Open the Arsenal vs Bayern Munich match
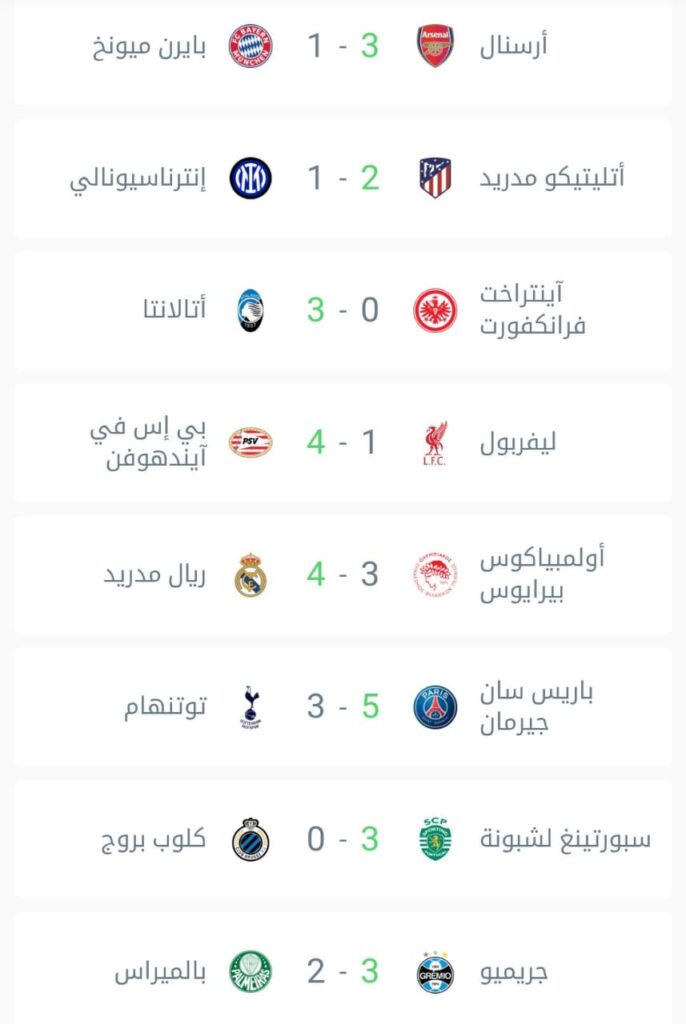The height and width of the screenshot is (1024, 686). [343, 47]
